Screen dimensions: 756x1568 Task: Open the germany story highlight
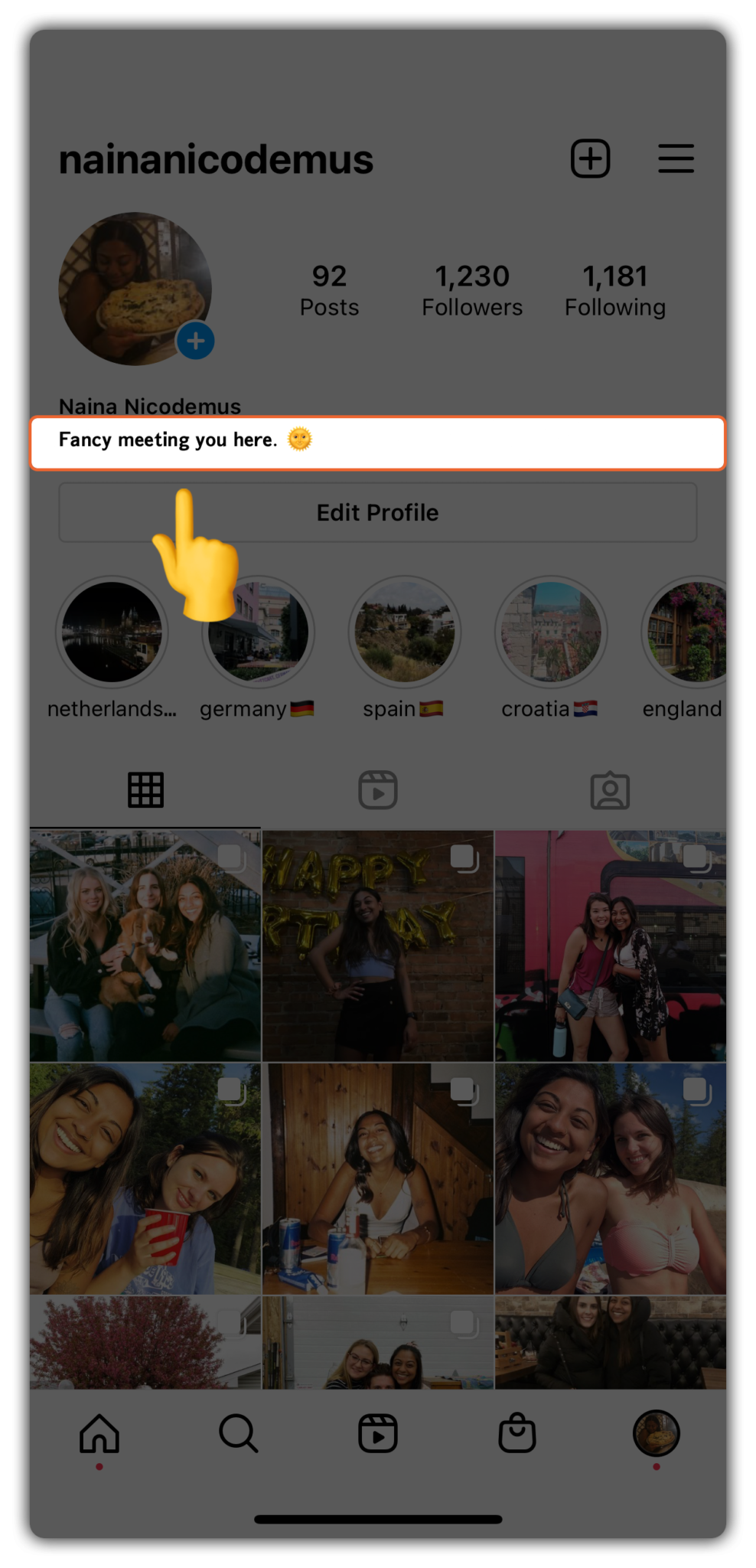[x=259, y=632]
